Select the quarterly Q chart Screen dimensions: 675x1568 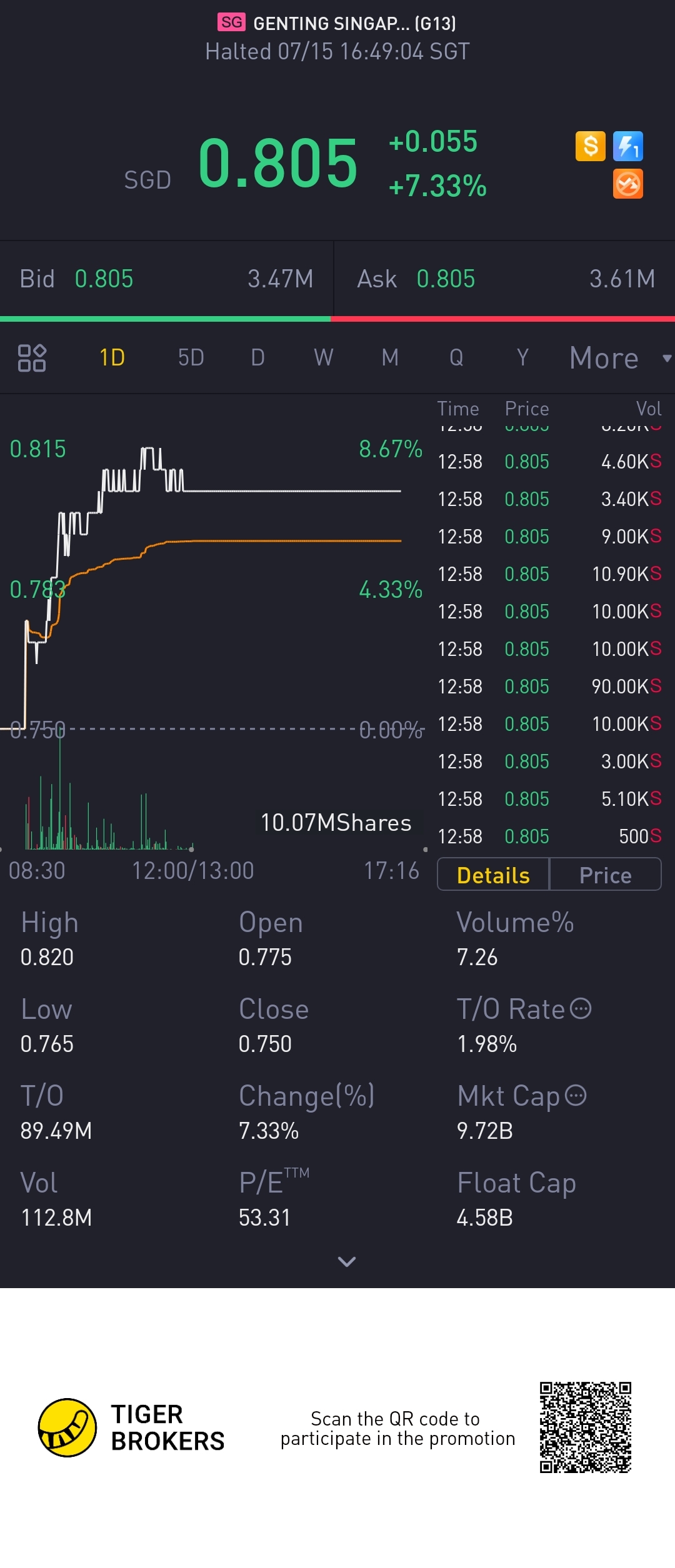[x=456, y=358]
